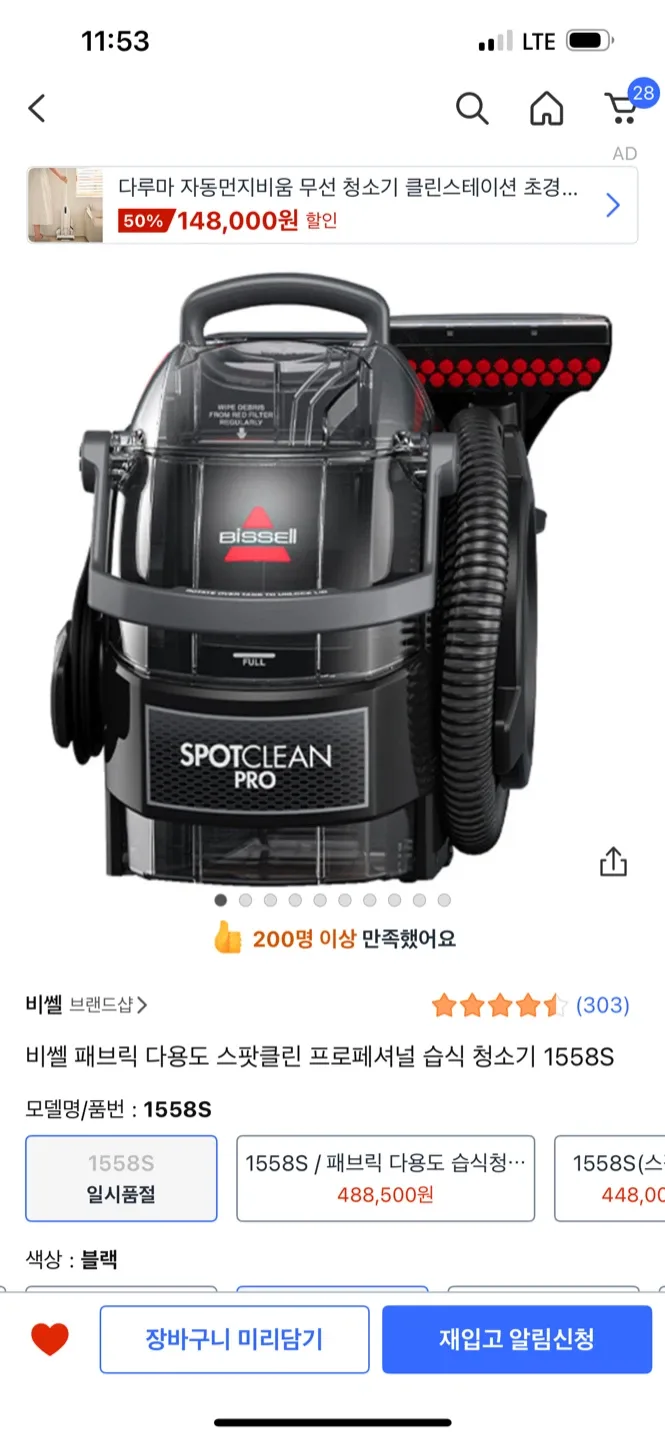665x1440 pixels.
Task: Tap 재입고 알림신청 button
Action: tap(516, 1339)
